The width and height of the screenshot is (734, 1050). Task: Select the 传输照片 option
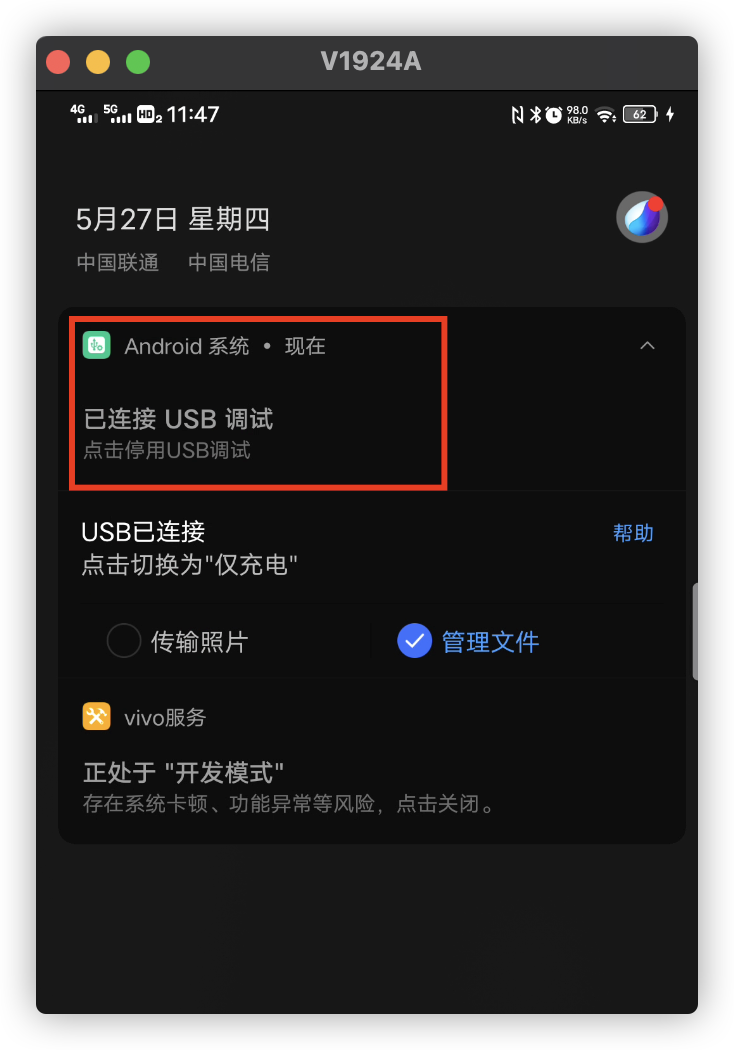[124, 641]
